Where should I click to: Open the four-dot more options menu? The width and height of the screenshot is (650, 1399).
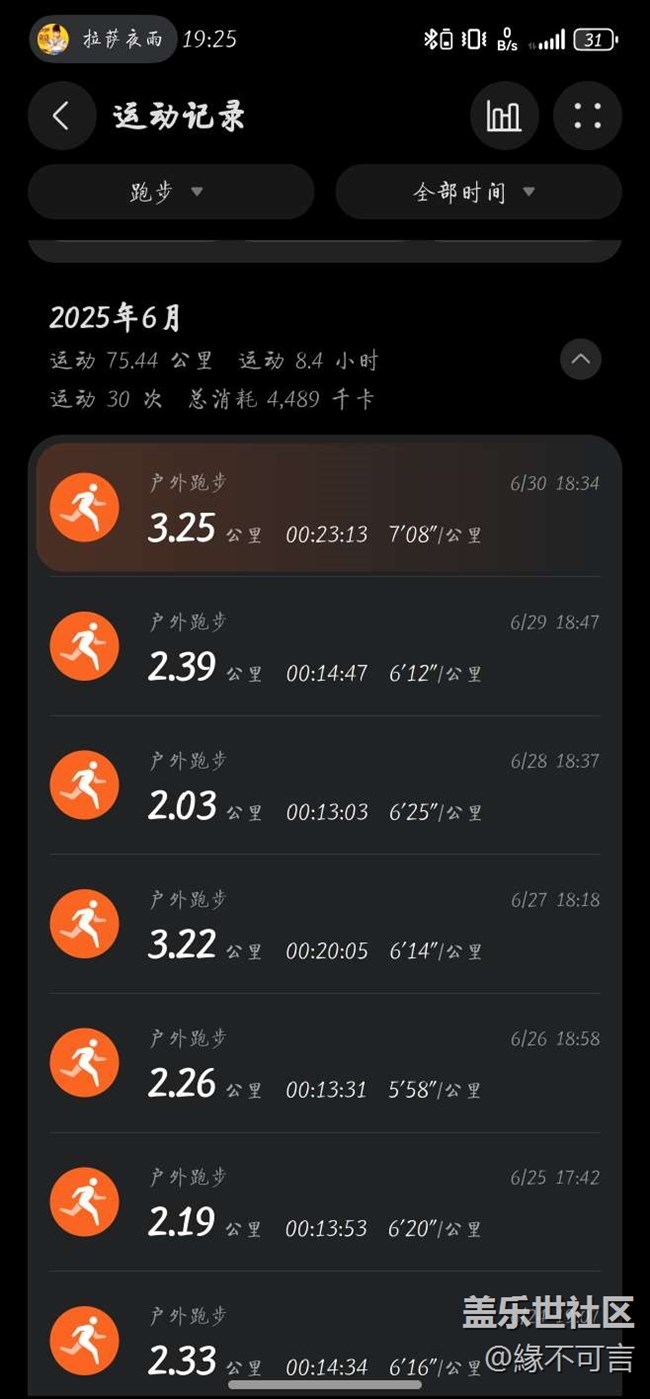587,116
